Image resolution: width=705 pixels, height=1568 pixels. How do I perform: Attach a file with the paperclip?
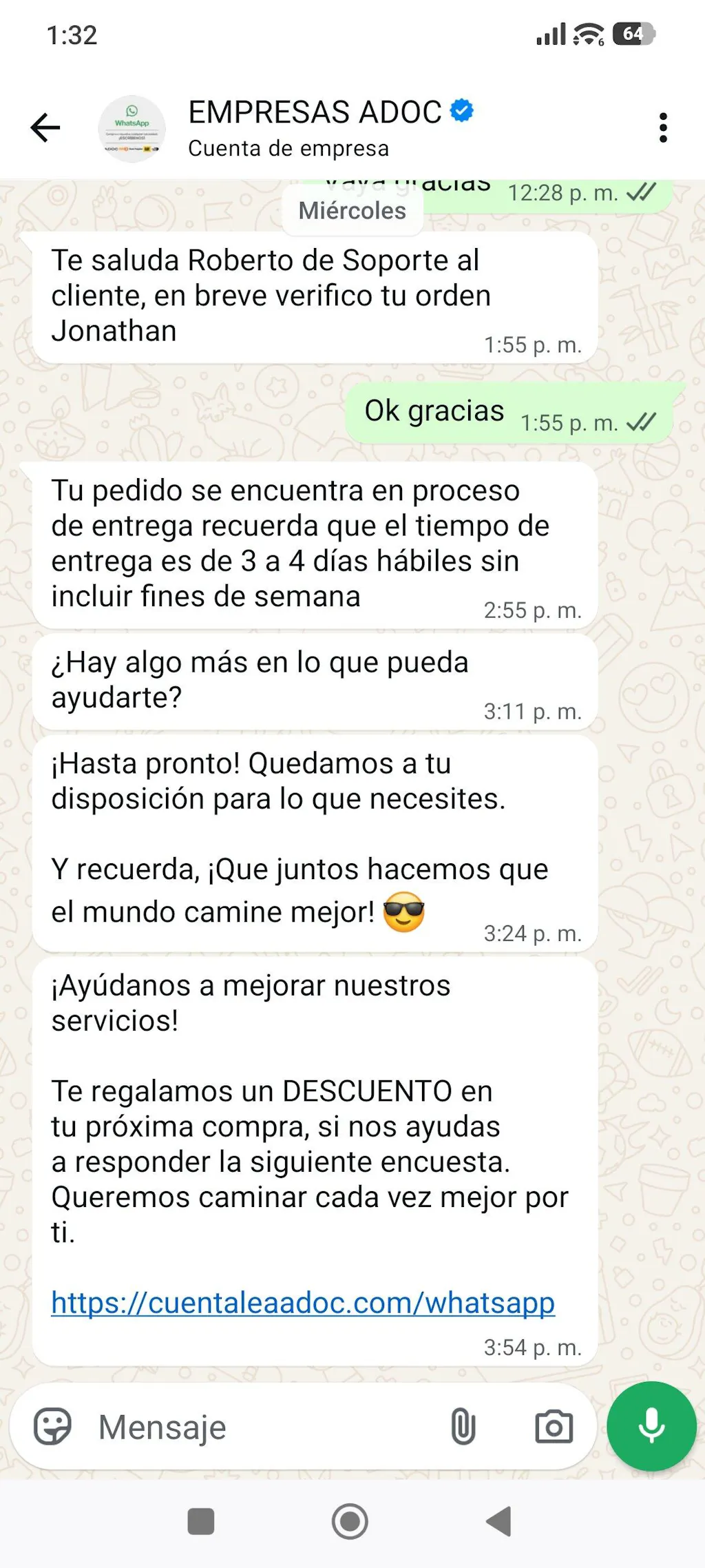[463, 1426]
